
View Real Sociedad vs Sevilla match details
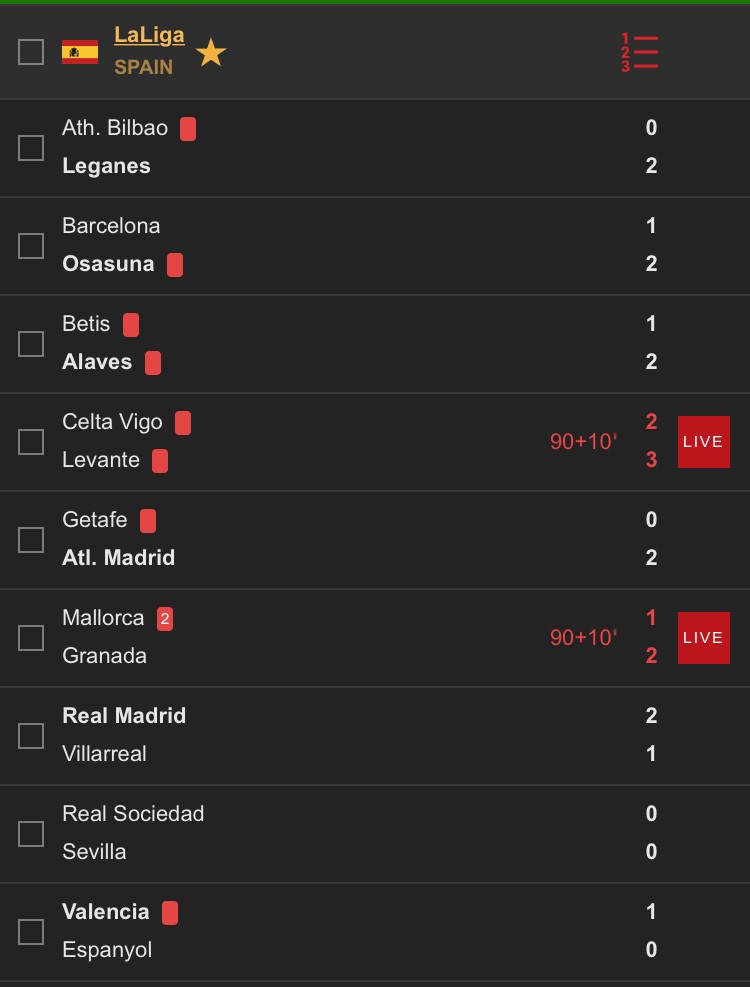pyautogui.click(x=350, y=834)
